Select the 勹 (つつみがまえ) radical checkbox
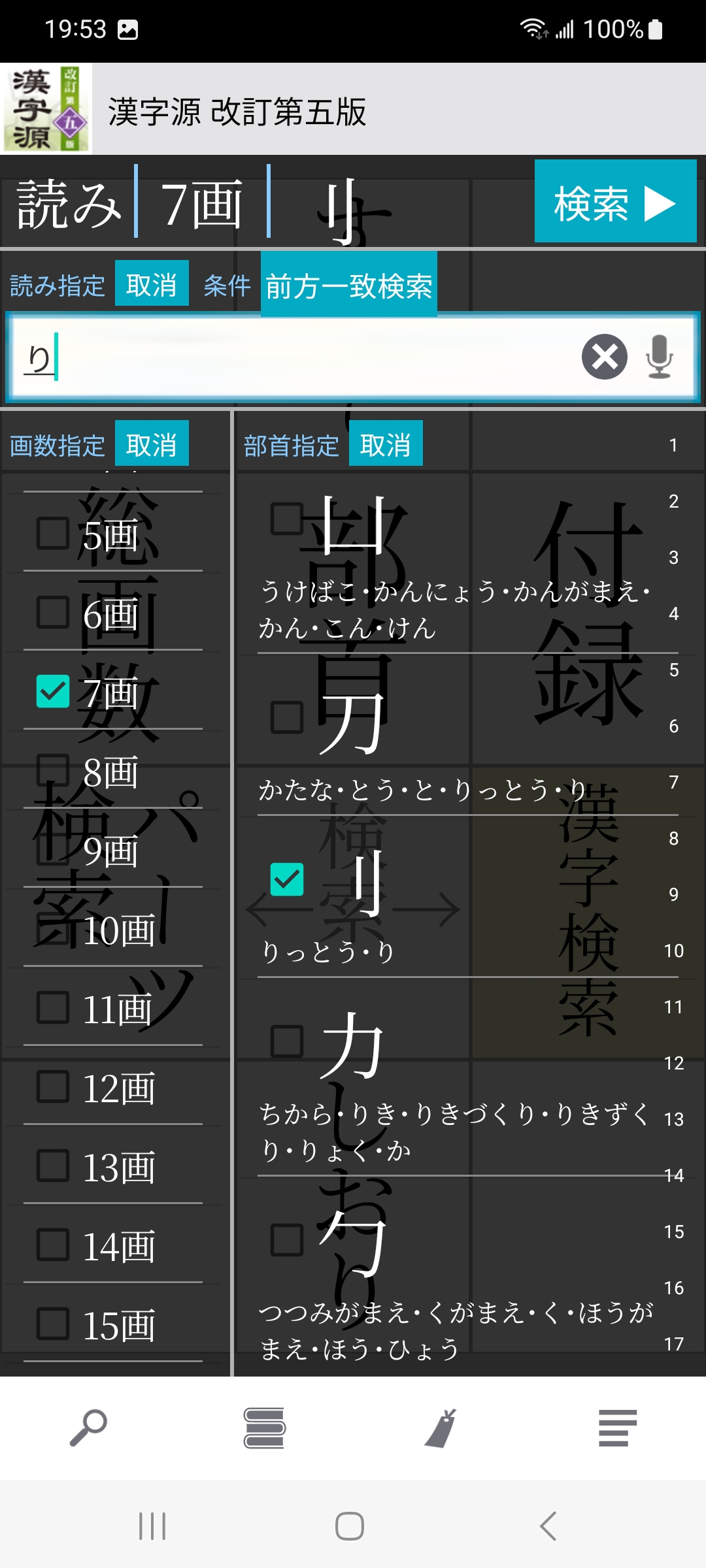 287,1239
